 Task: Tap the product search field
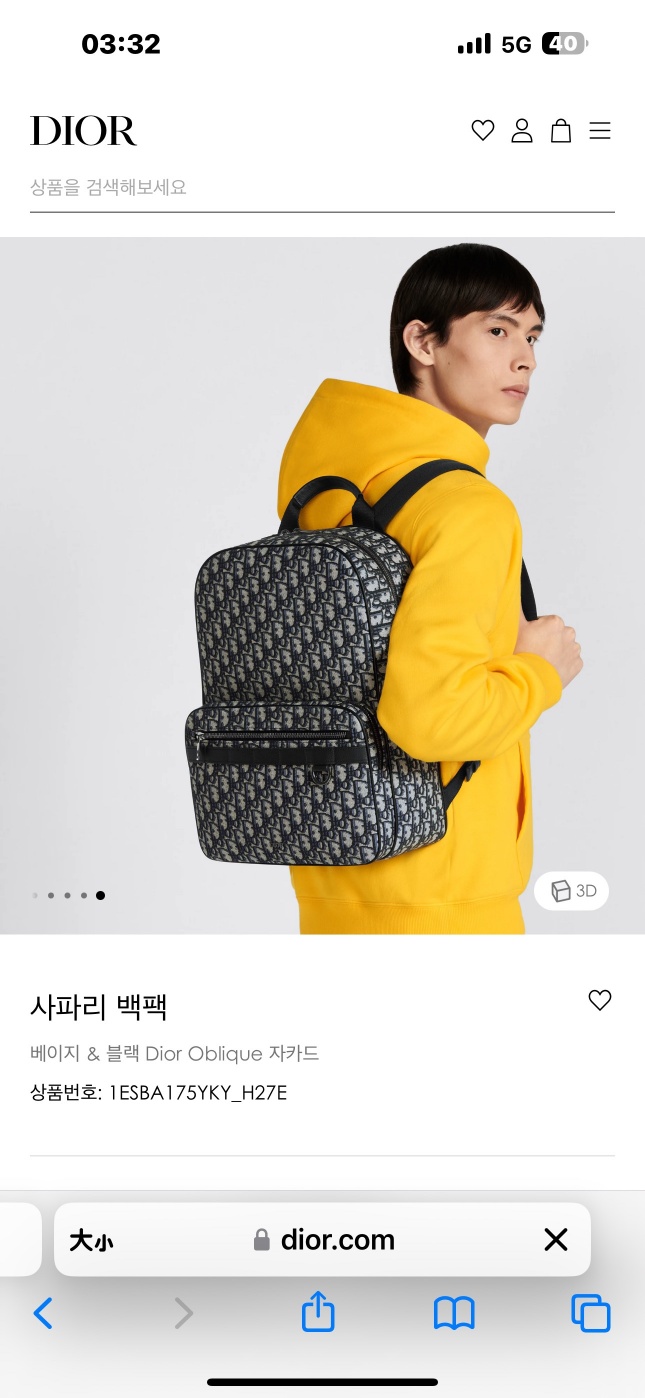pos(322,188)
